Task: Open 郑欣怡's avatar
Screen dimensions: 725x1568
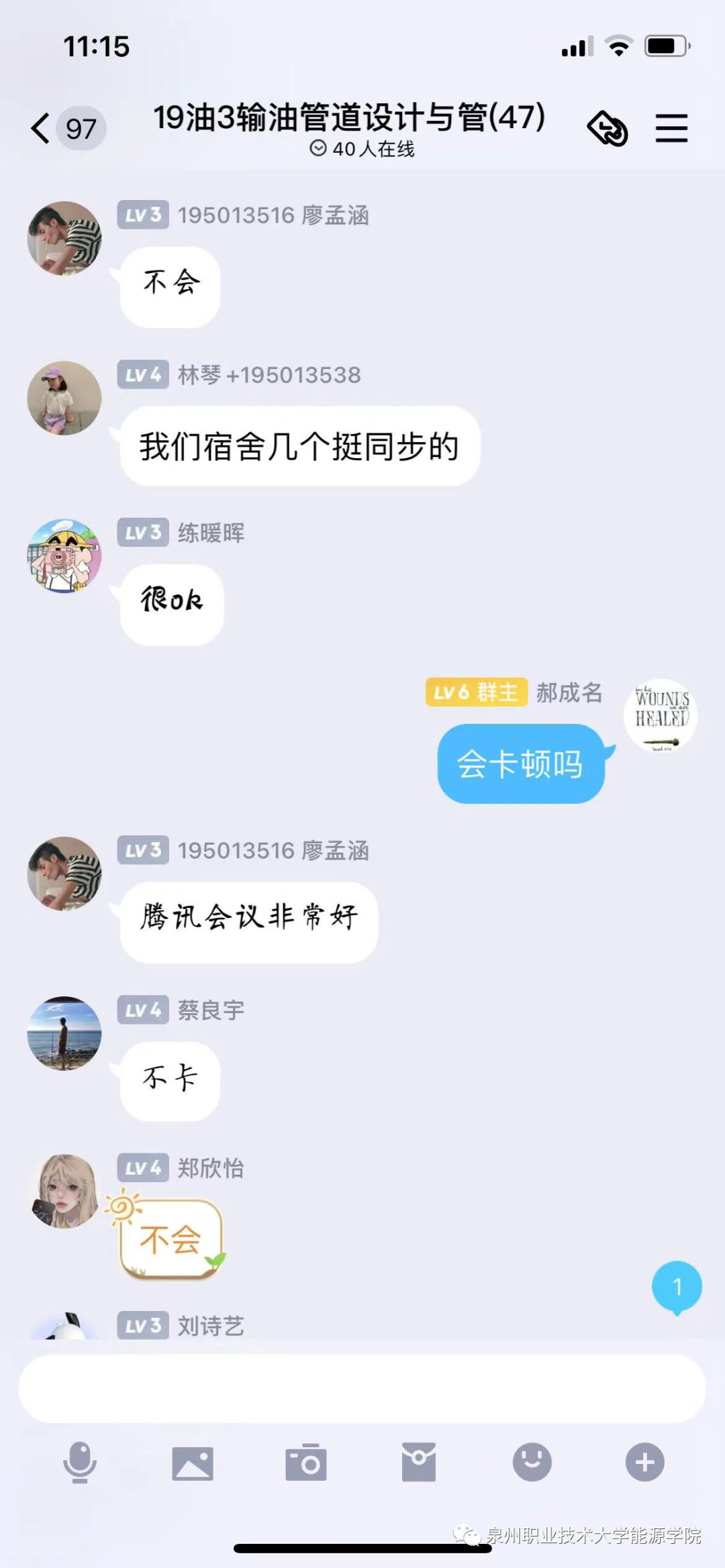Action: coord(64,1192)
